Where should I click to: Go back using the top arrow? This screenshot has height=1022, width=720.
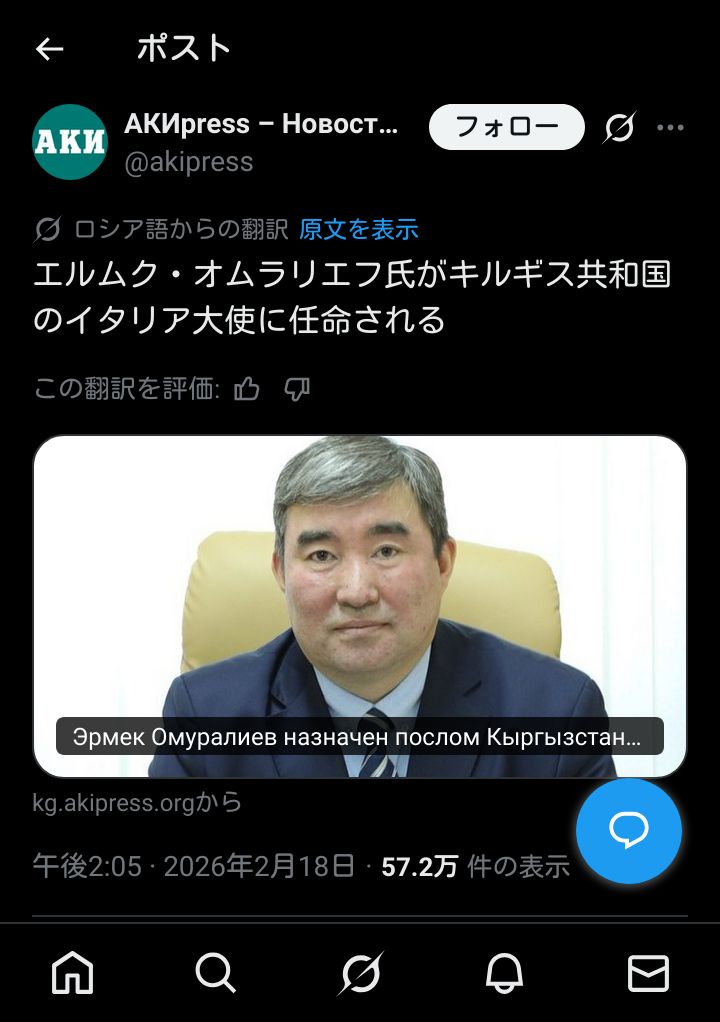coord(49,48)
